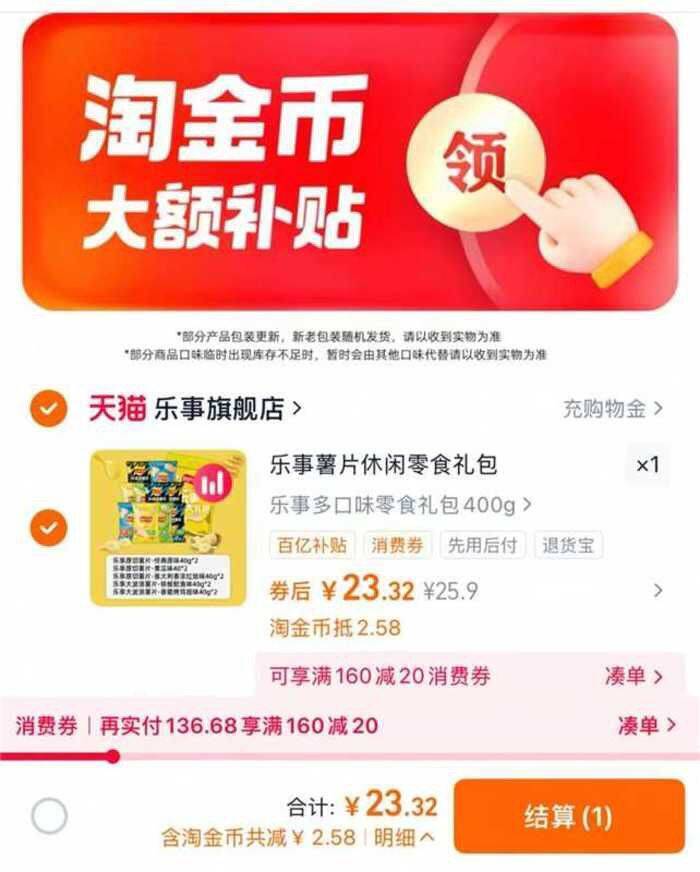
Task: Open 充购物金
Action: 613,409
